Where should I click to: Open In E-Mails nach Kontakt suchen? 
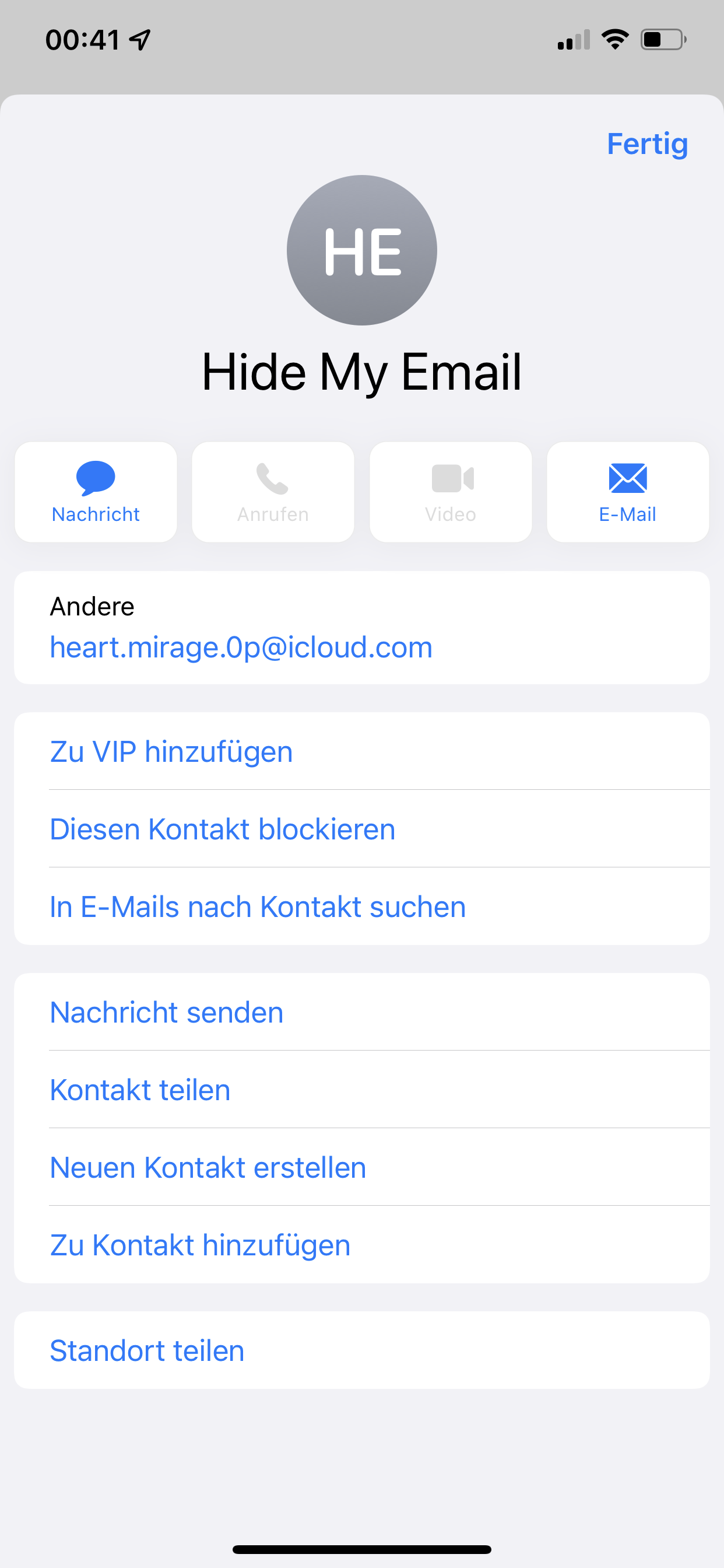pos(258,907)
